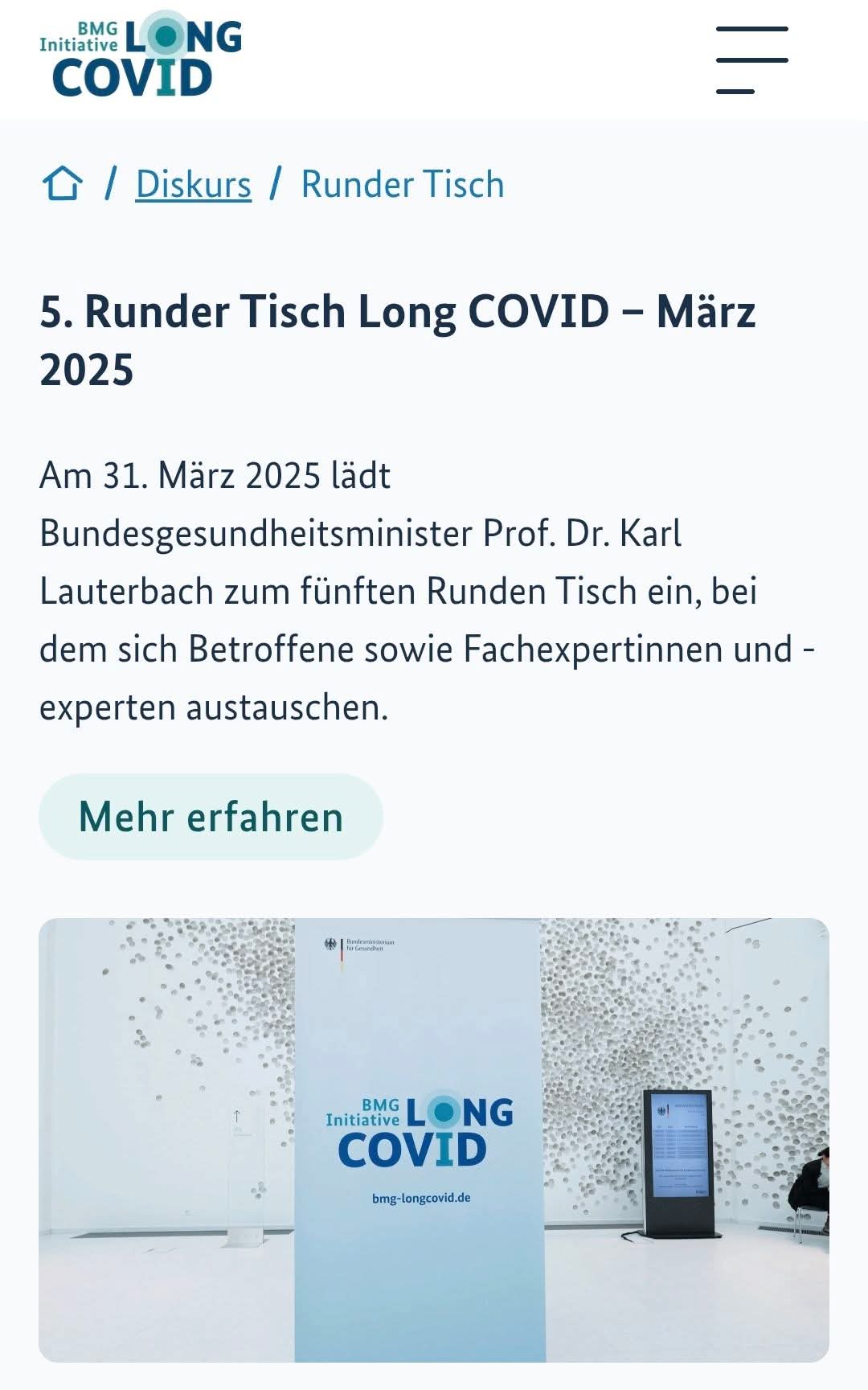
Task: Open the hamburger navigation menu
Action: 751,60
